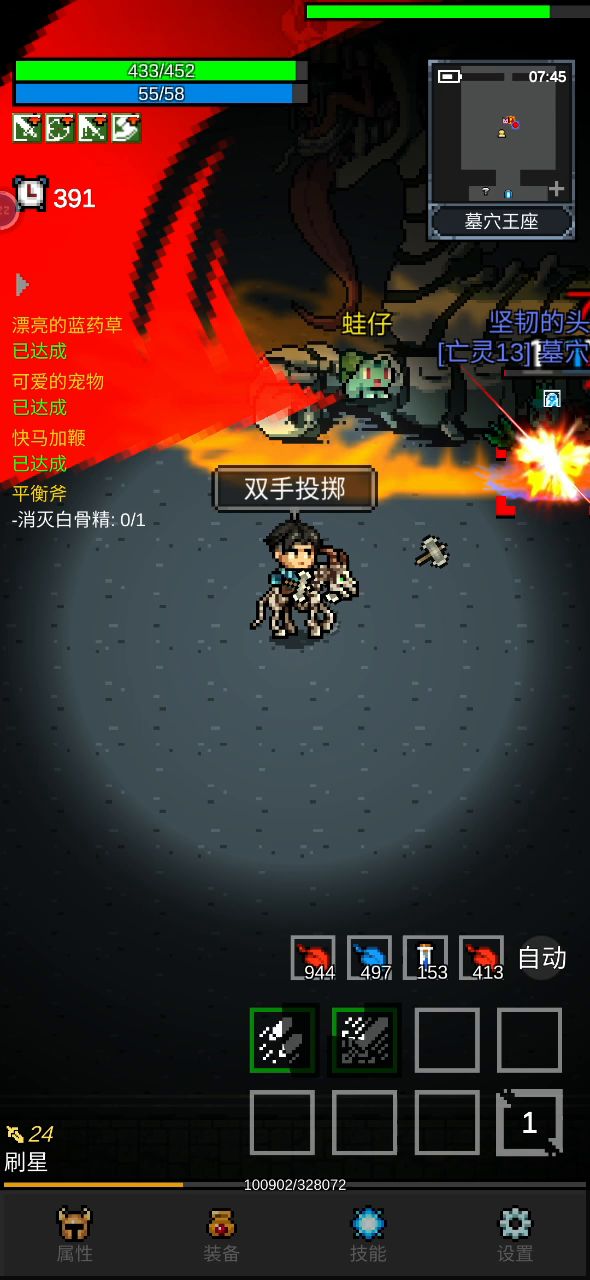
Task: Activate the first green-bordered skill slot
Action: [x=283, y=1040]
